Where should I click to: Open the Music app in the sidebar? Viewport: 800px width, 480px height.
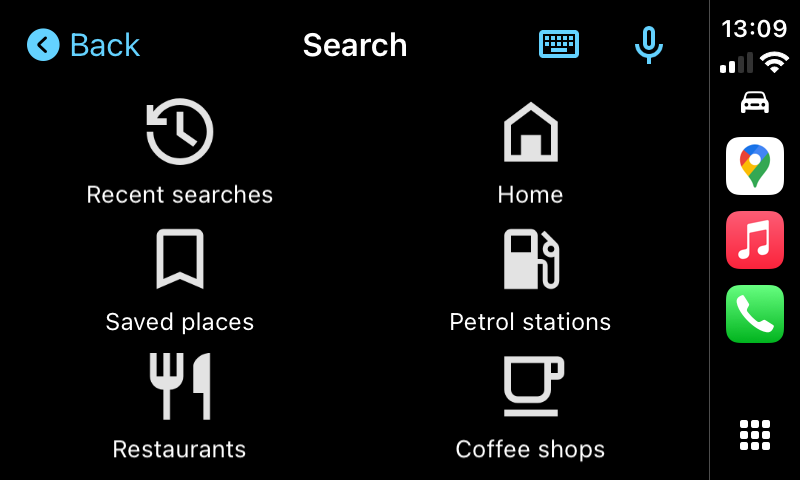click(755, 240)
